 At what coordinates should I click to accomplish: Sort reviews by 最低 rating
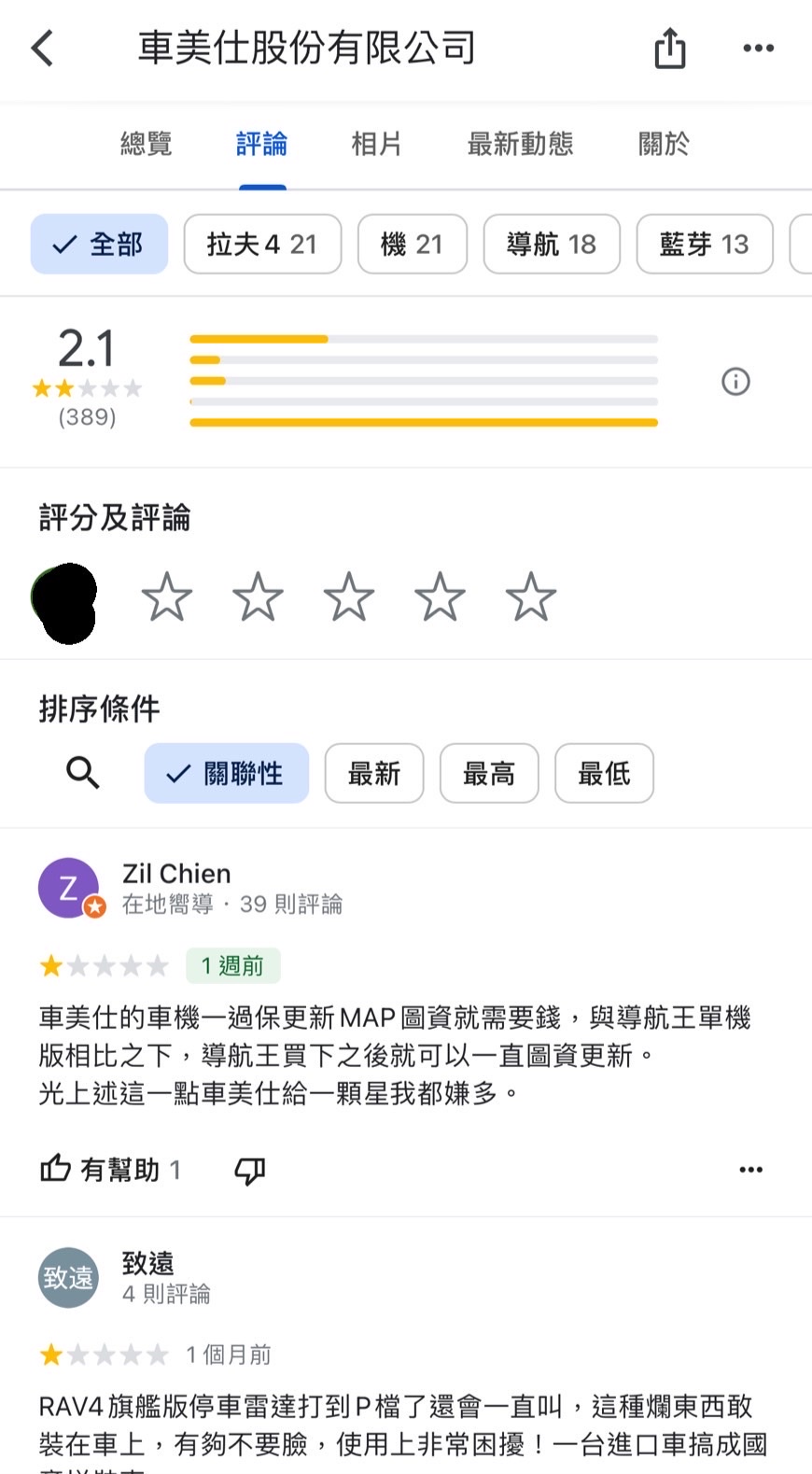(603, 773)
